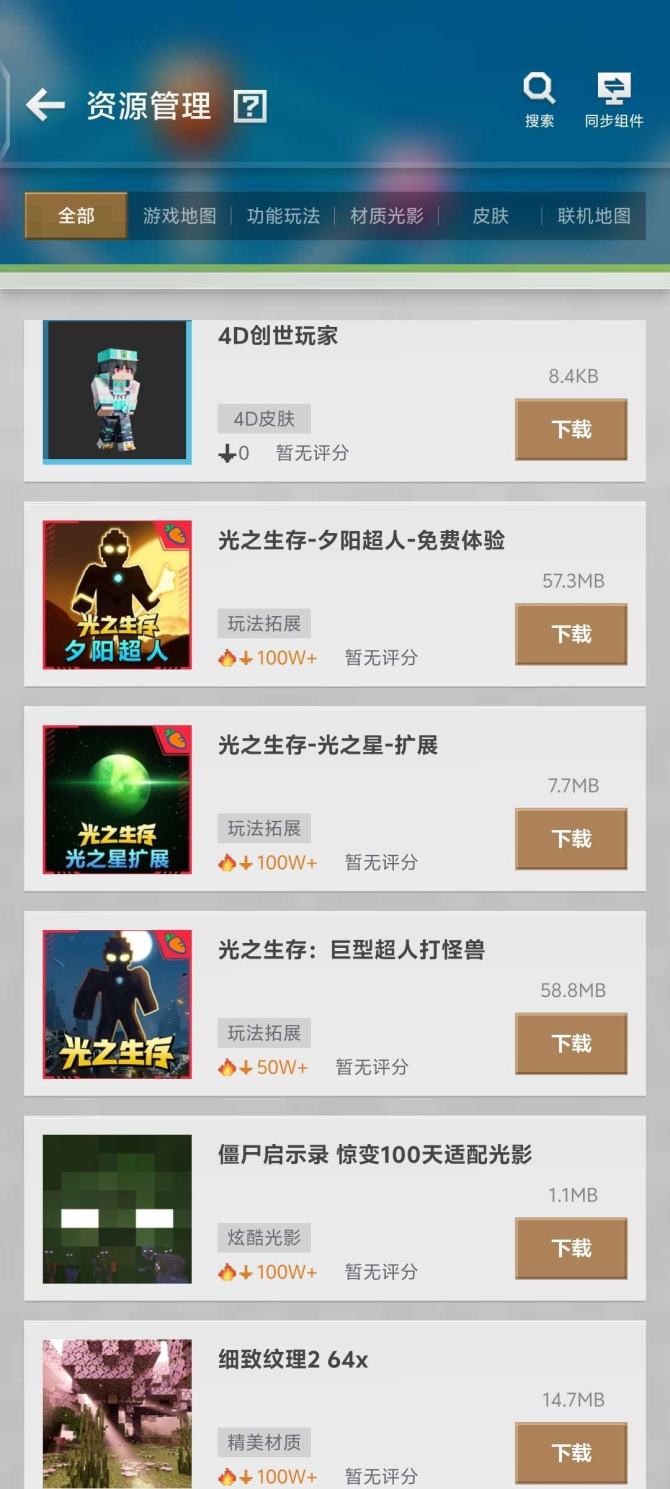670x1489 pixels.
Task: Switch to 联机地图 tab
Action: click(x=594, y=215)
